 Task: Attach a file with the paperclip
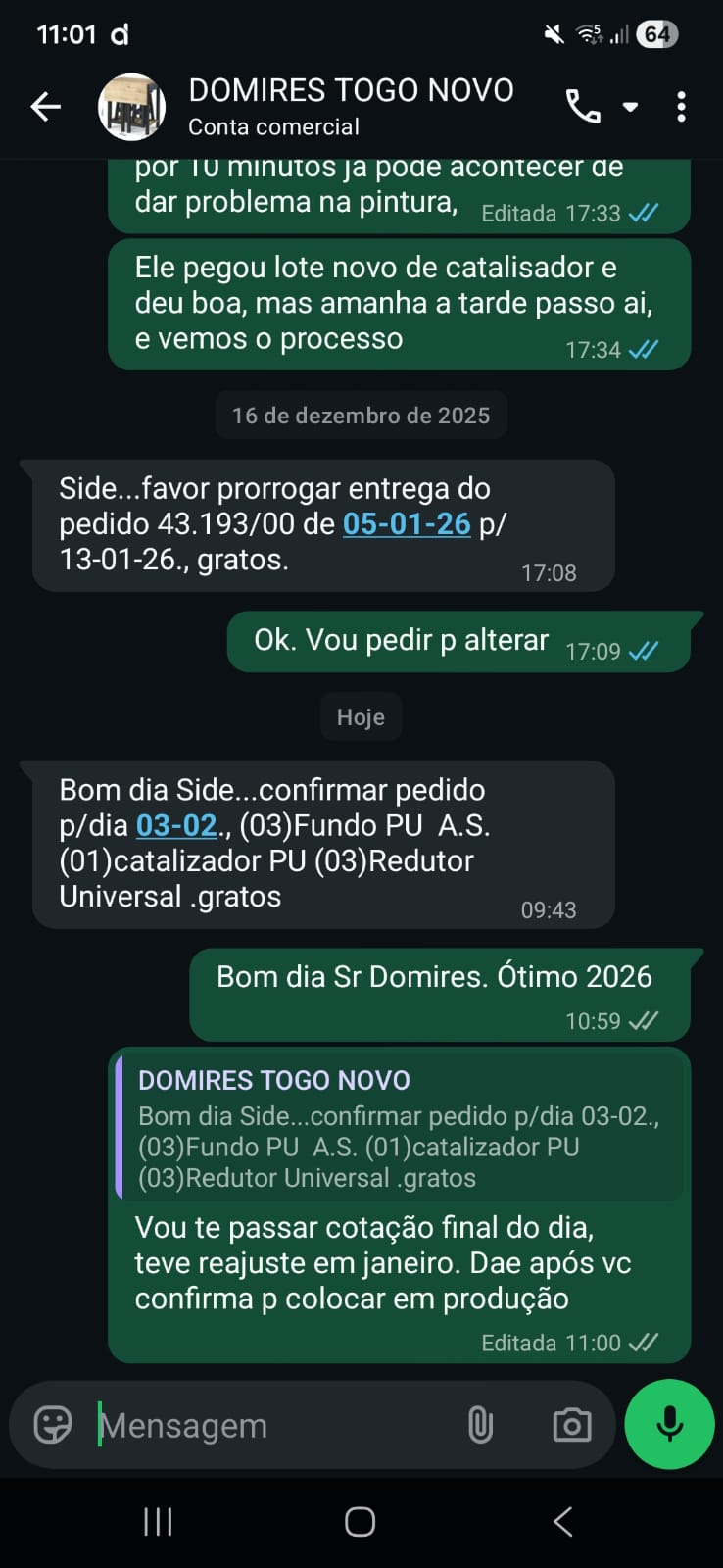(x=480, y=1425)
